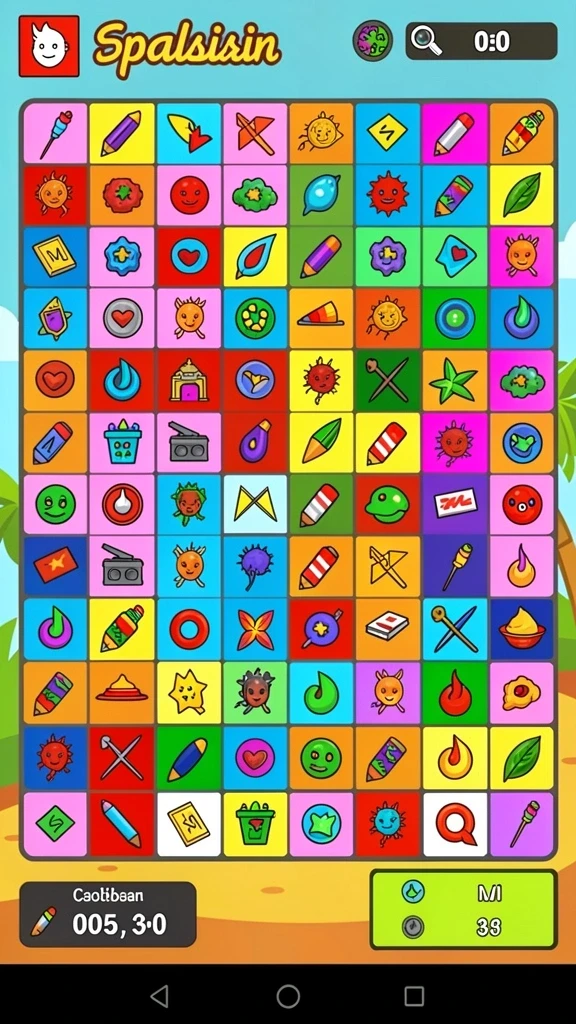
Task: Select the white book tile on orange
Action: [388, 630]
